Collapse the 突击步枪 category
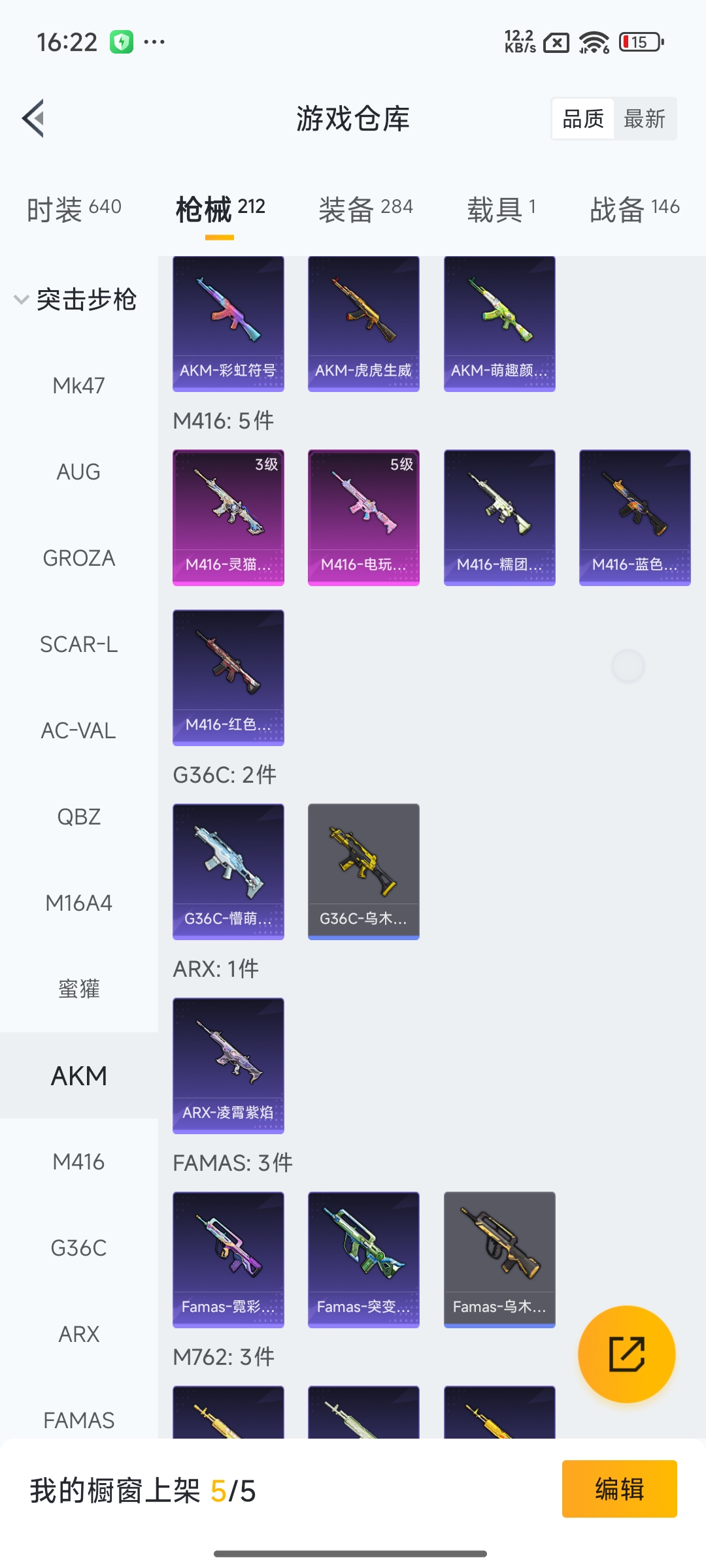This screenshot has width=706, height=1568. (x=75, y=300)
